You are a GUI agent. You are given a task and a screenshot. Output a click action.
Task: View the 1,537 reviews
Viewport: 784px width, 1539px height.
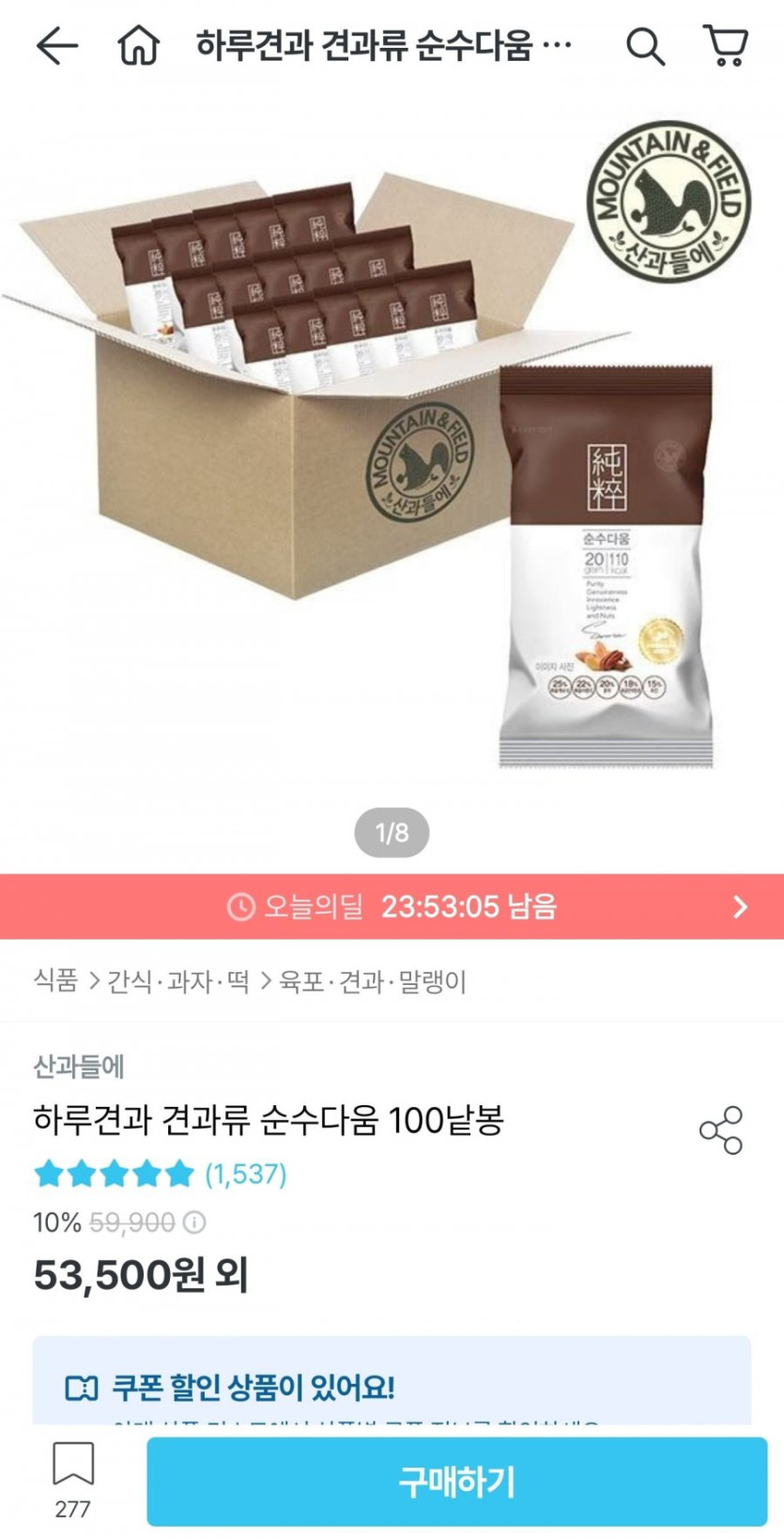tap(245, 1174)
